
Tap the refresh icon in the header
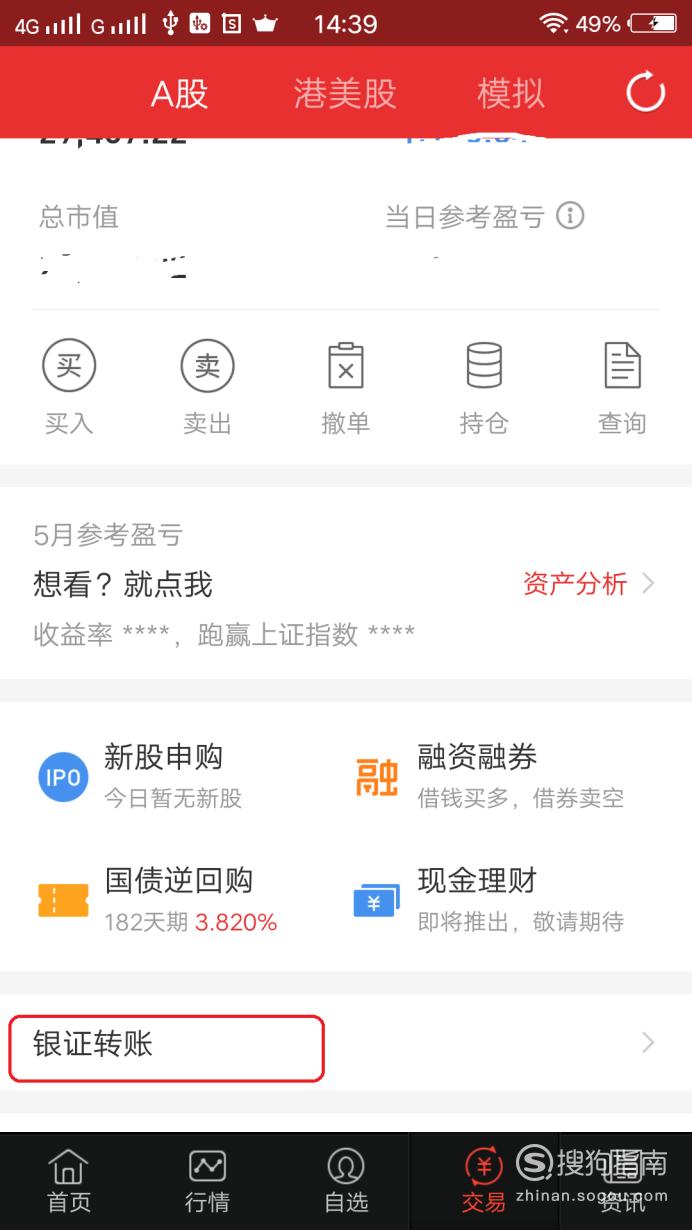645,93
